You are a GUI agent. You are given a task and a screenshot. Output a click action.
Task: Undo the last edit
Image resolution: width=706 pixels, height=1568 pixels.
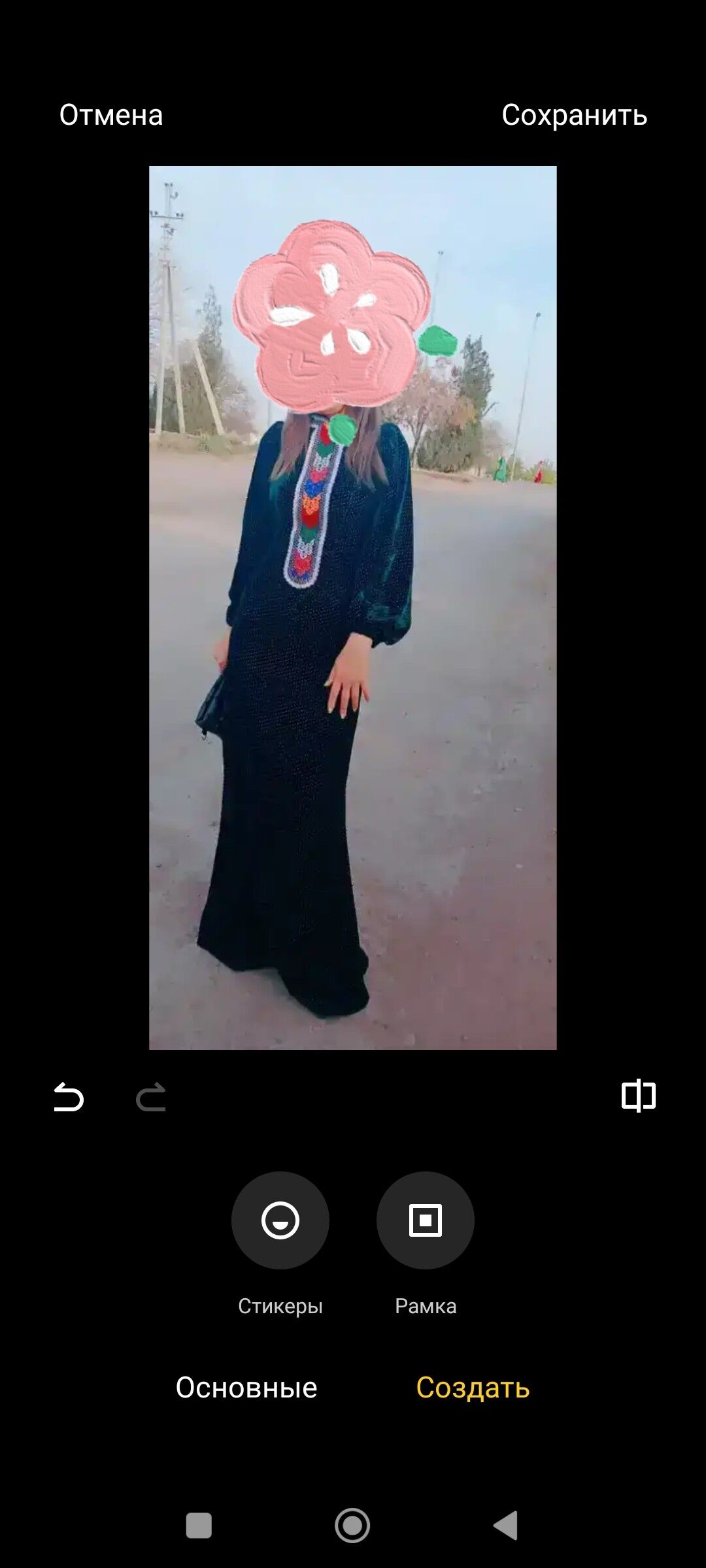pos(69,1096)
